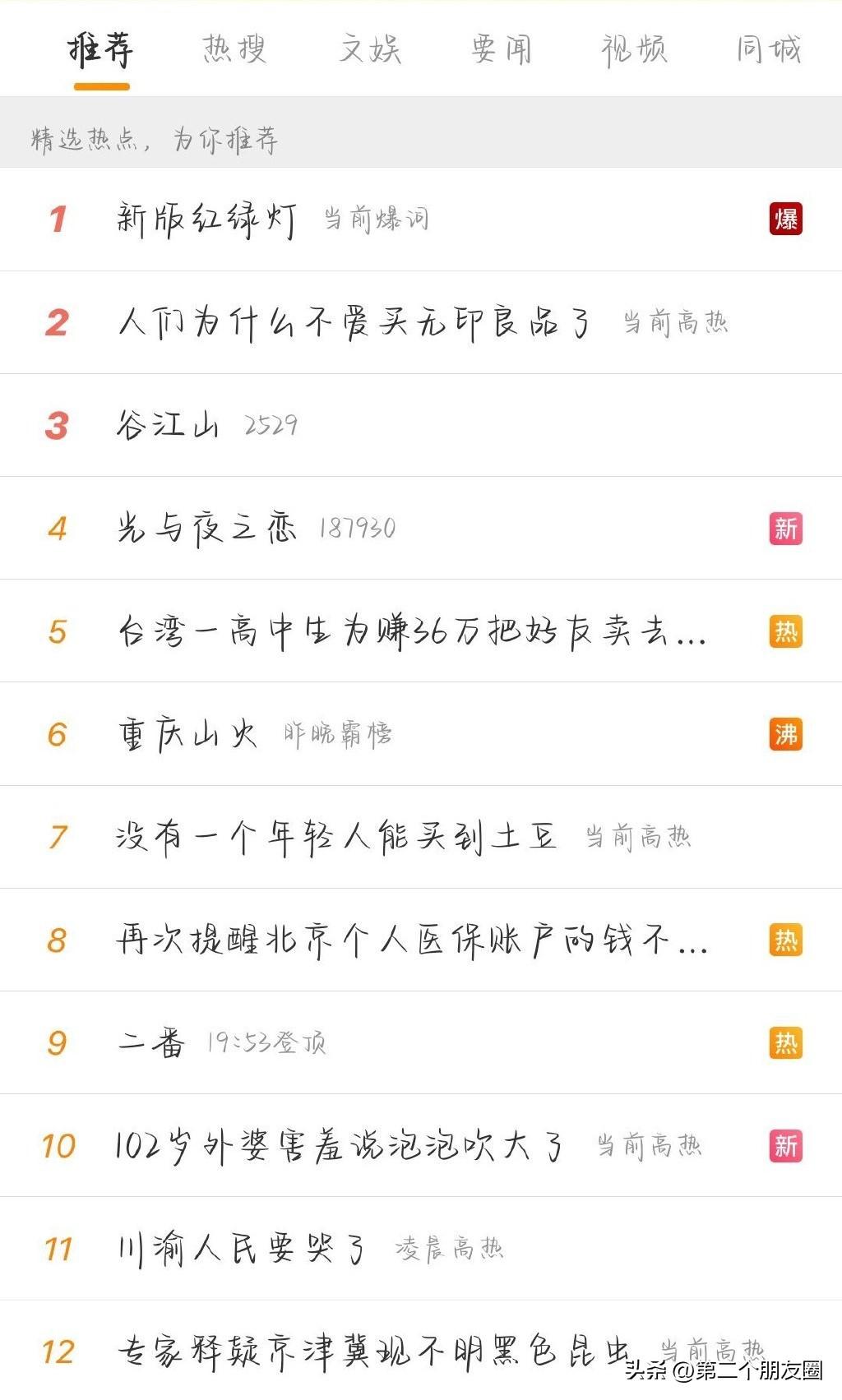
Task: Select the 视频 tab
Action: point(634,49)
